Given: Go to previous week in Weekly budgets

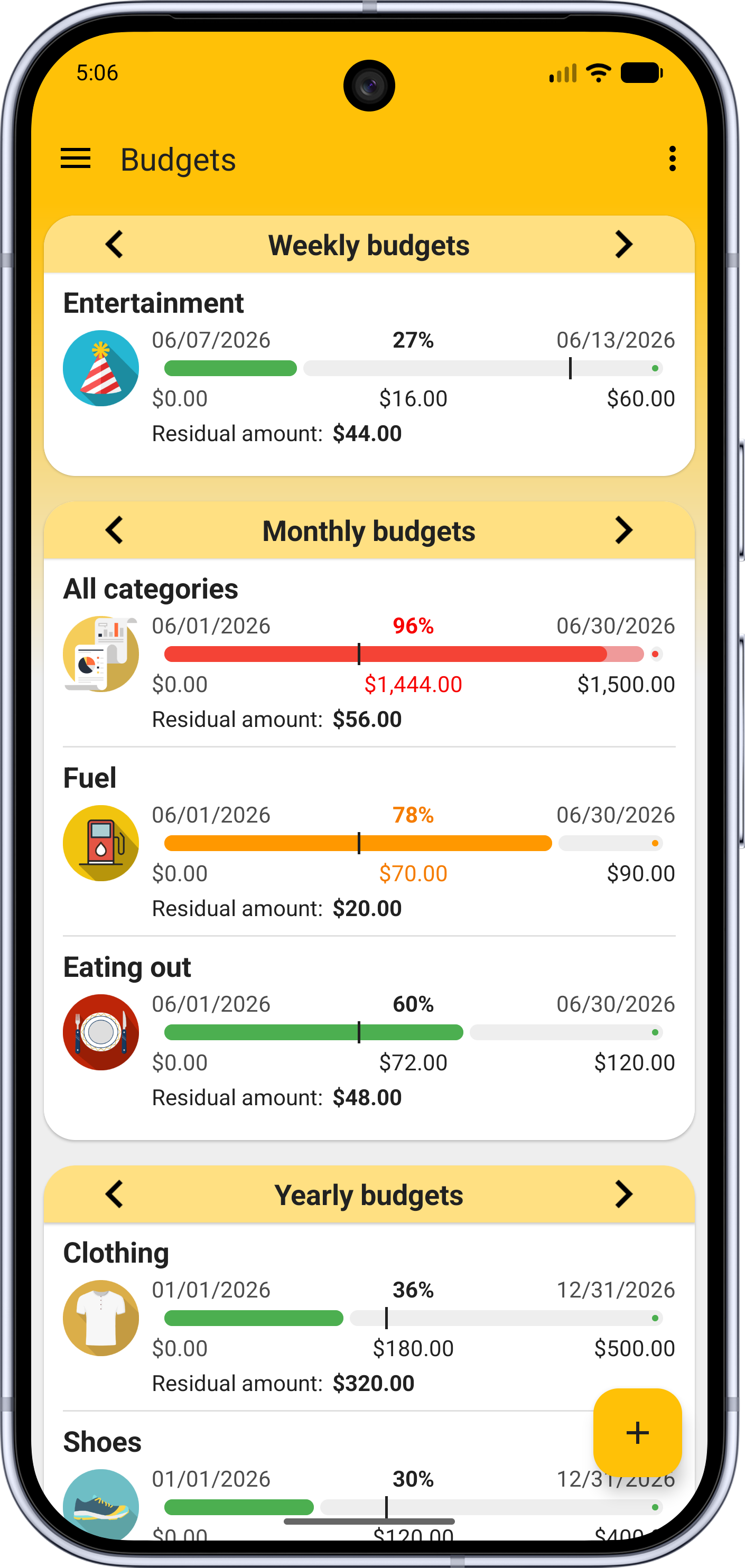Looking at the screenshot, I should [x=115, y=245].
